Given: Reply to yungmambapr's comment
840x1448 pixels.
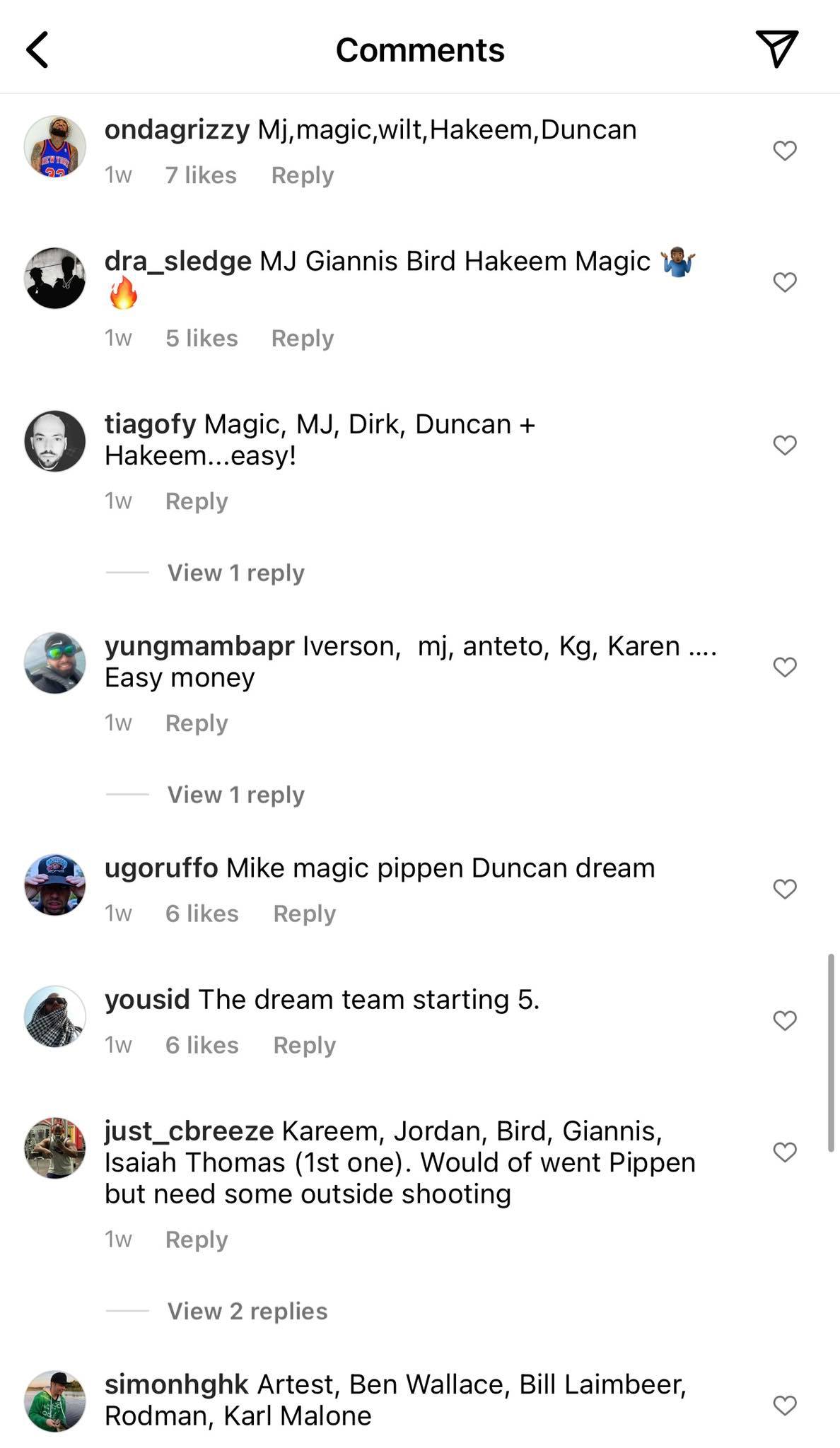Looking at the screenshot, I should (196, 723).
